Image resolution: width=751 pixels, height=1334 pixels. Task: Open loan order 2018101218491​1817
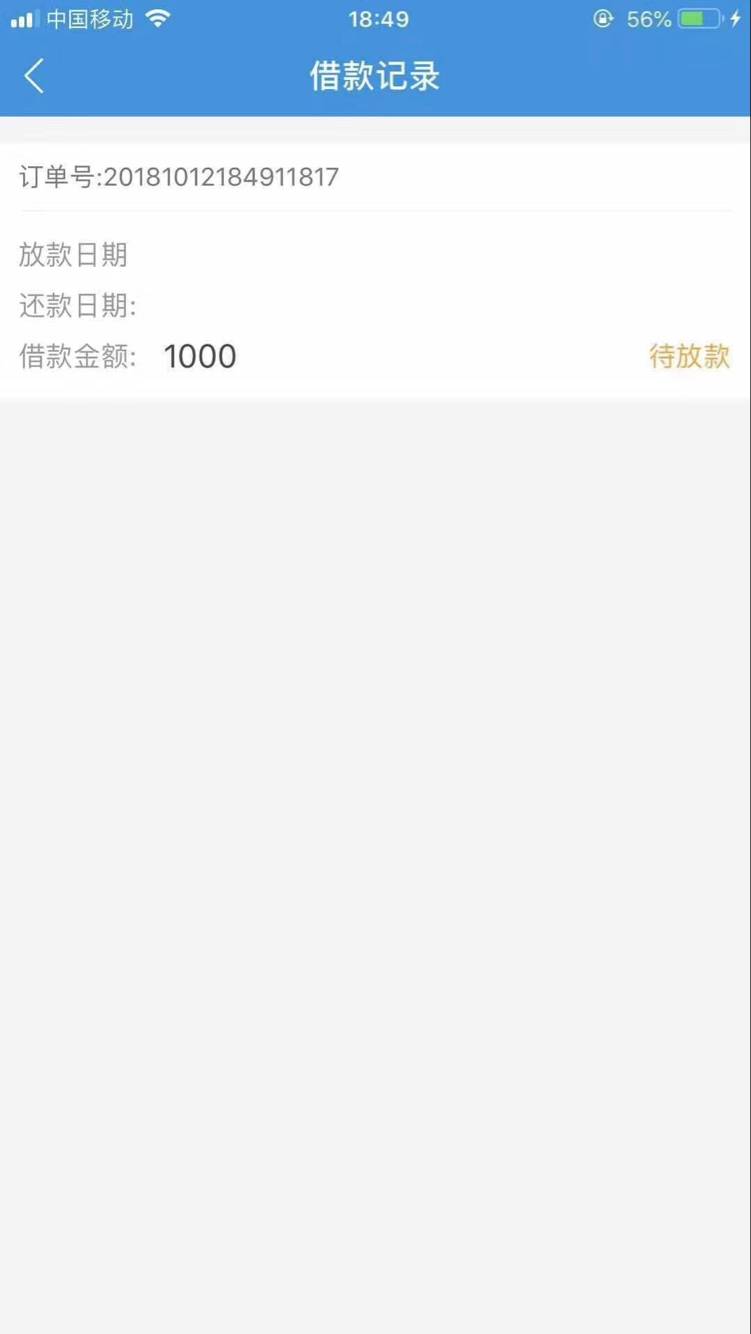(x=375, y=270)
